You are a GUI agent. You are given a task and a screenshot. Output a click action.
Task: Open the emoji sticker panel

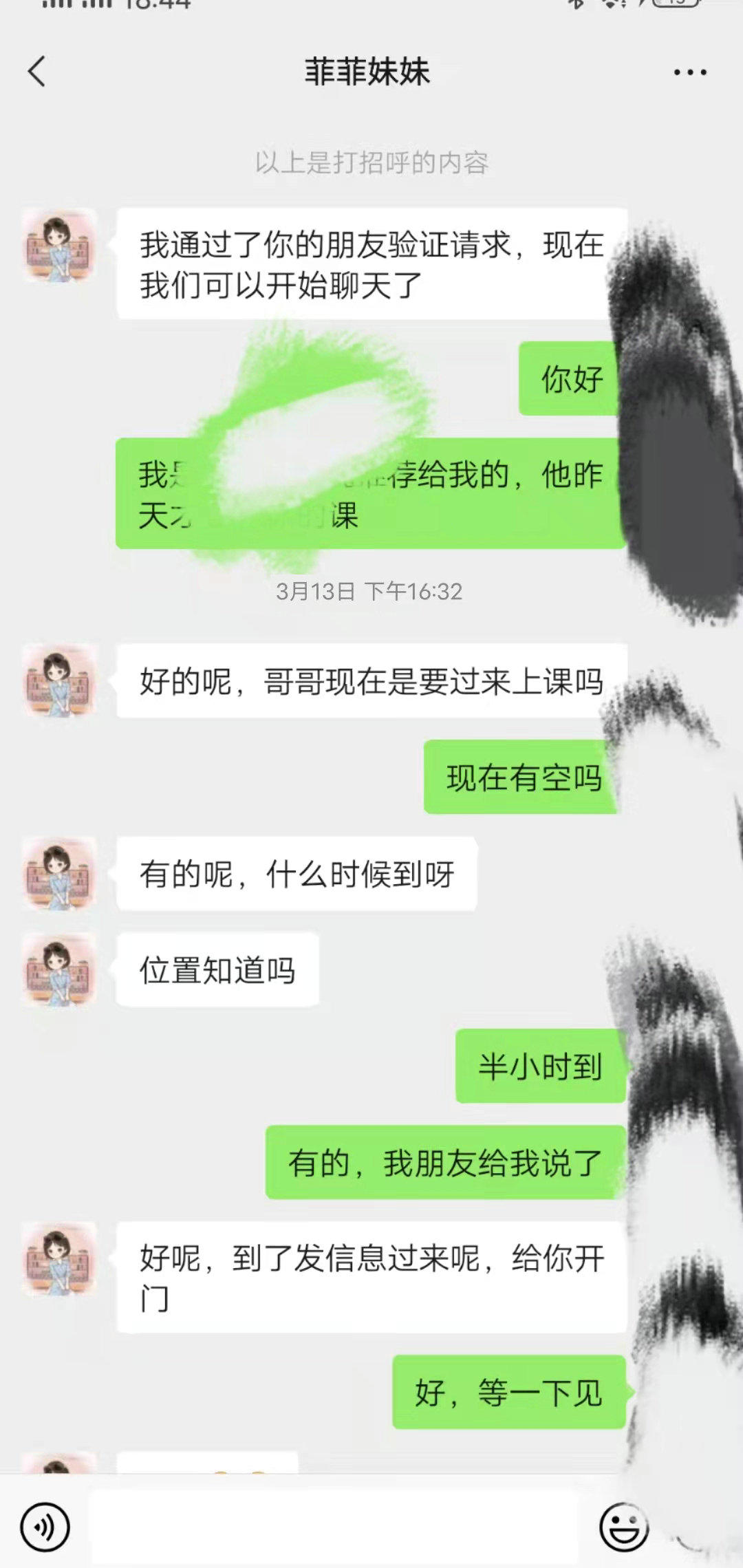[x=623, y=1527]
